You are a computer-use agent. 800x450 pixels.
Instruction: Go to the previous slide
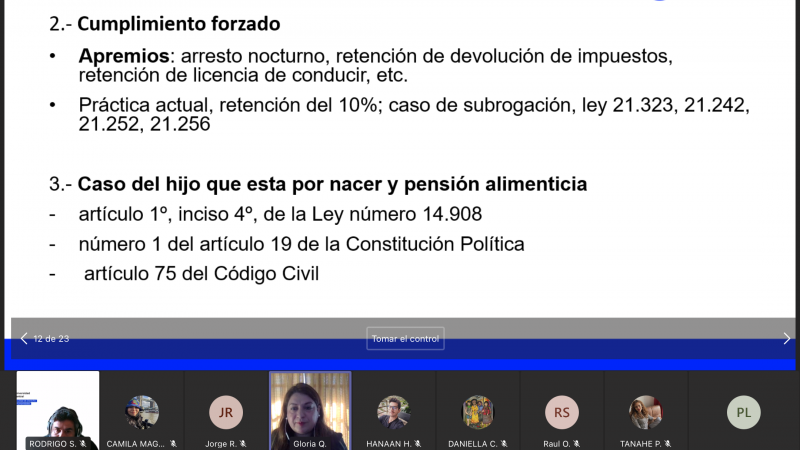tap(24, 338)
